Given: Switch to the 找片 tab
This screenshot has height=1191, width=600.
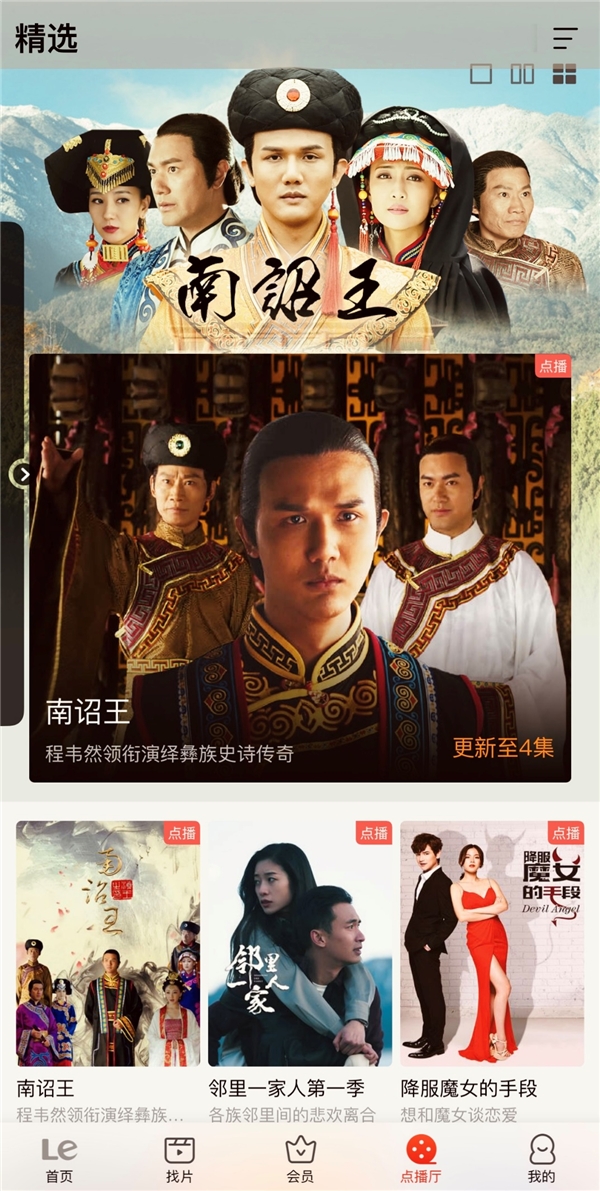Looking at the screenshot, I should (180, 1159).
